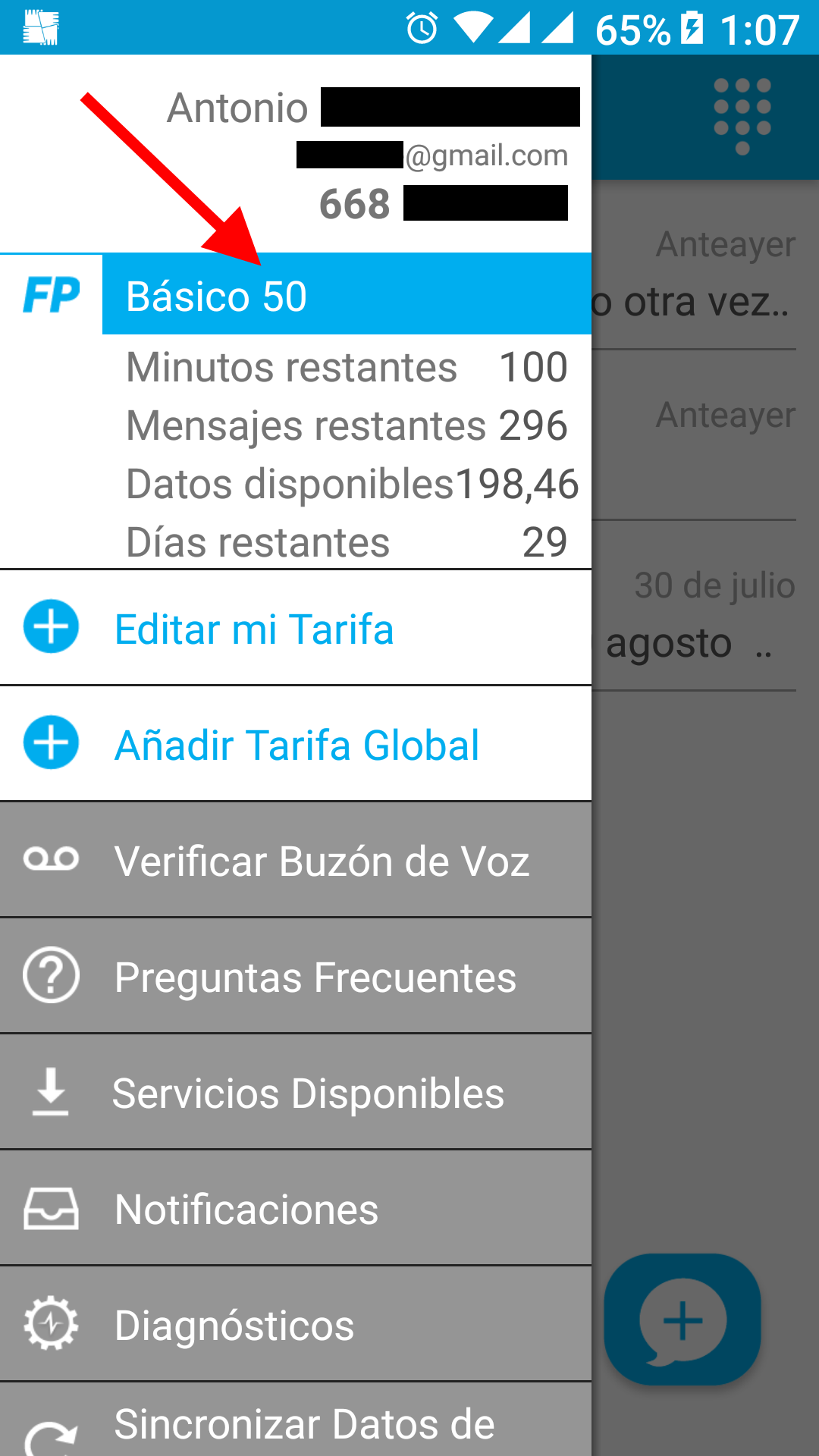Start a new message with plus button

point(682,1320)
